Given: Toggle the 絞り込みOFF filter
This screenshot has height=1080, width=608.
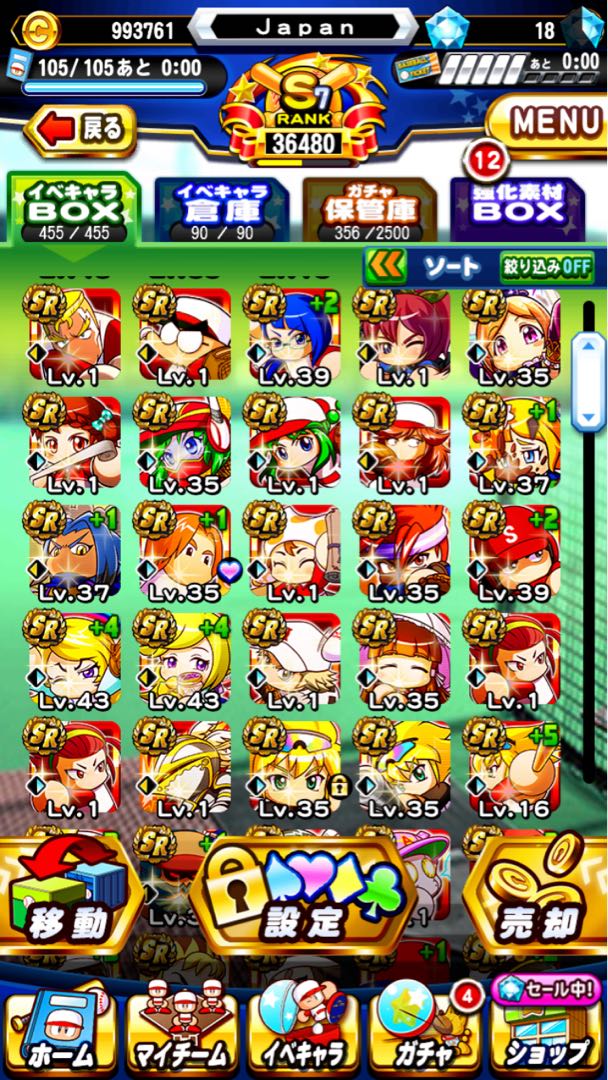Looking at the screenshot, I should click(x=546, y=267).
